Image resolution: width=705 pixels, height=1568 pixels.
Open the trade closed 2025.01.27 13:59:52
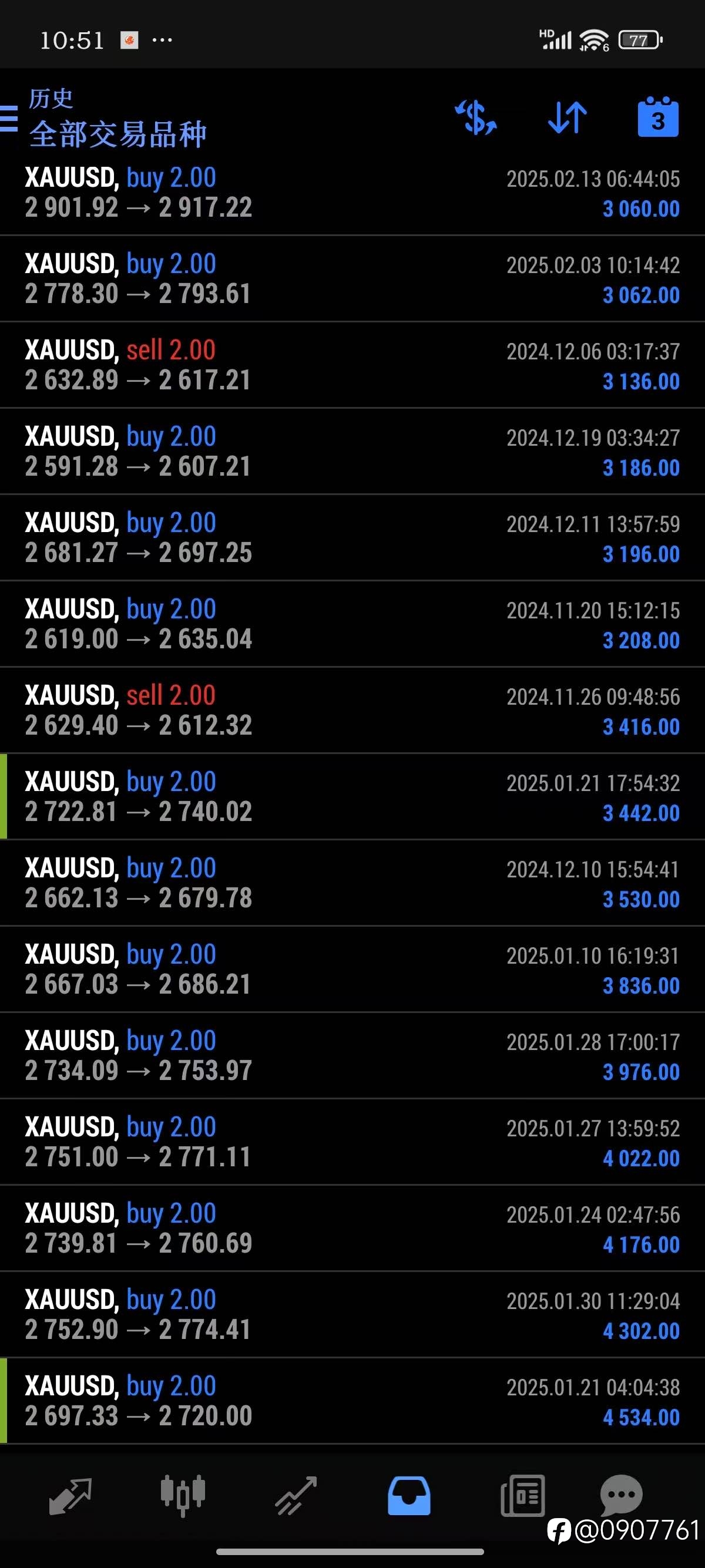coord(352,1142)
